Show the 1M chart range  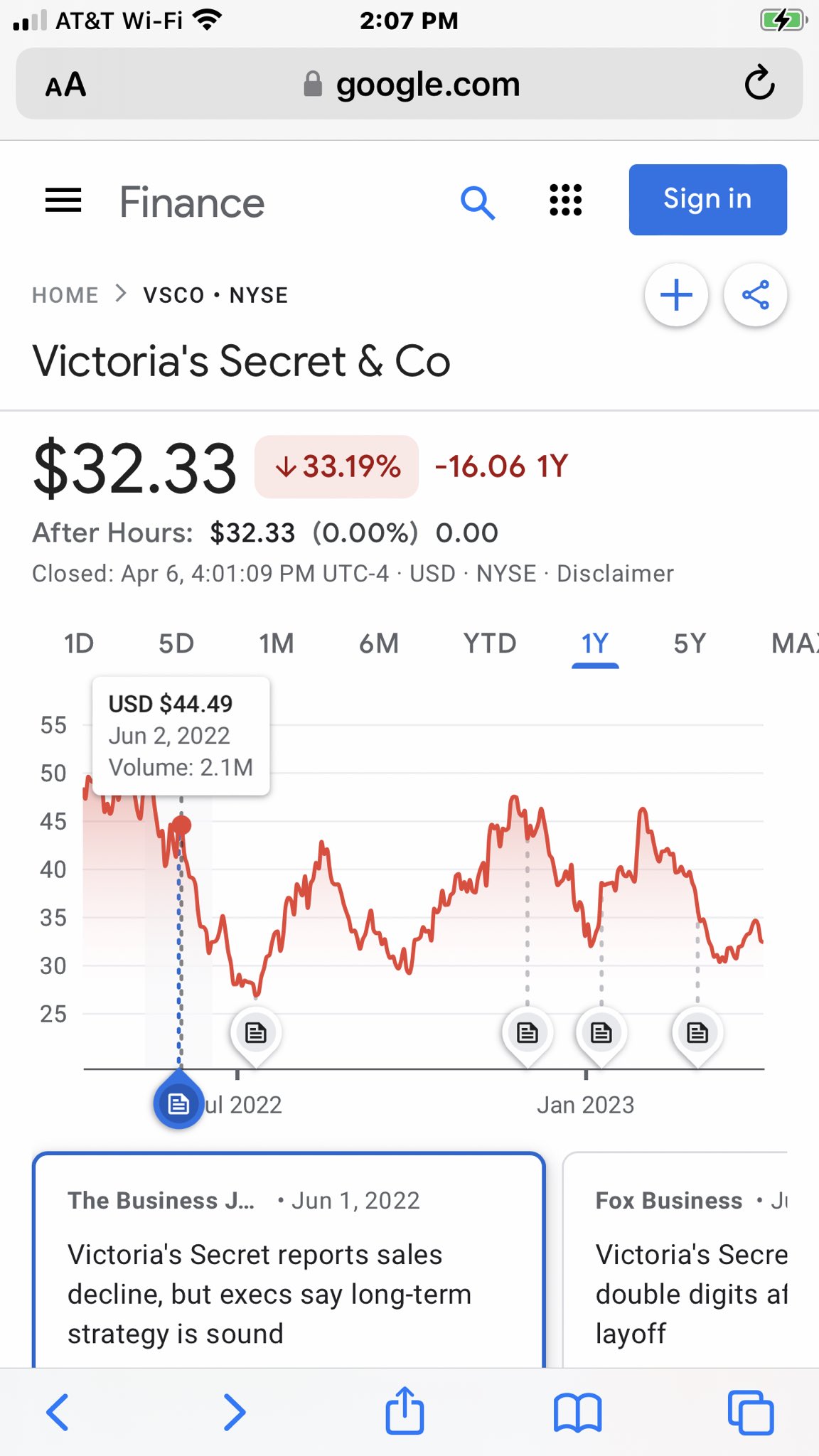point(277,643)
